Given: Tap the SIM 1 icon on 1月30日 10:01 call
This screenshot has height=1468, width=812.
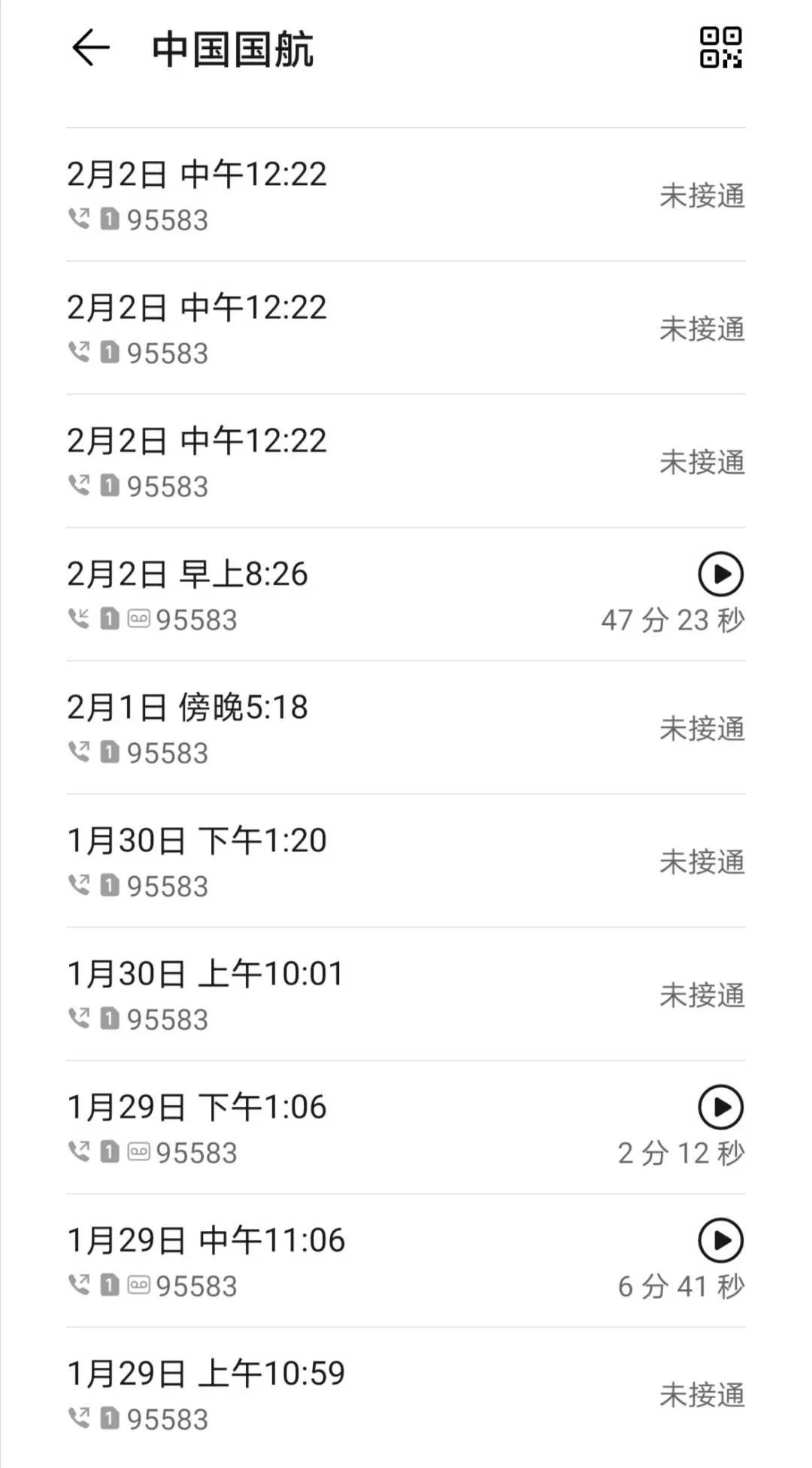Looking at the screenshot, I should click(110, 1019).
